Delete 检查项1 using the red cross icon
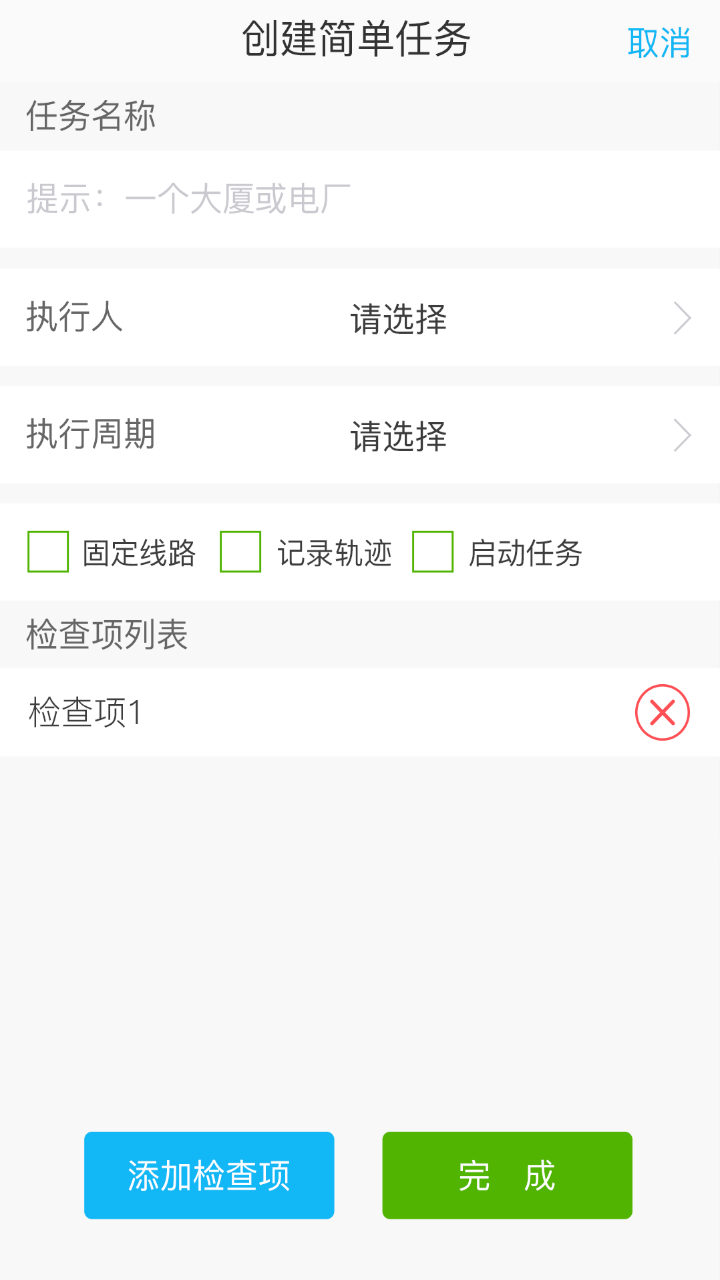This screenshot has width=720, height=1280. tap(661, 712)
